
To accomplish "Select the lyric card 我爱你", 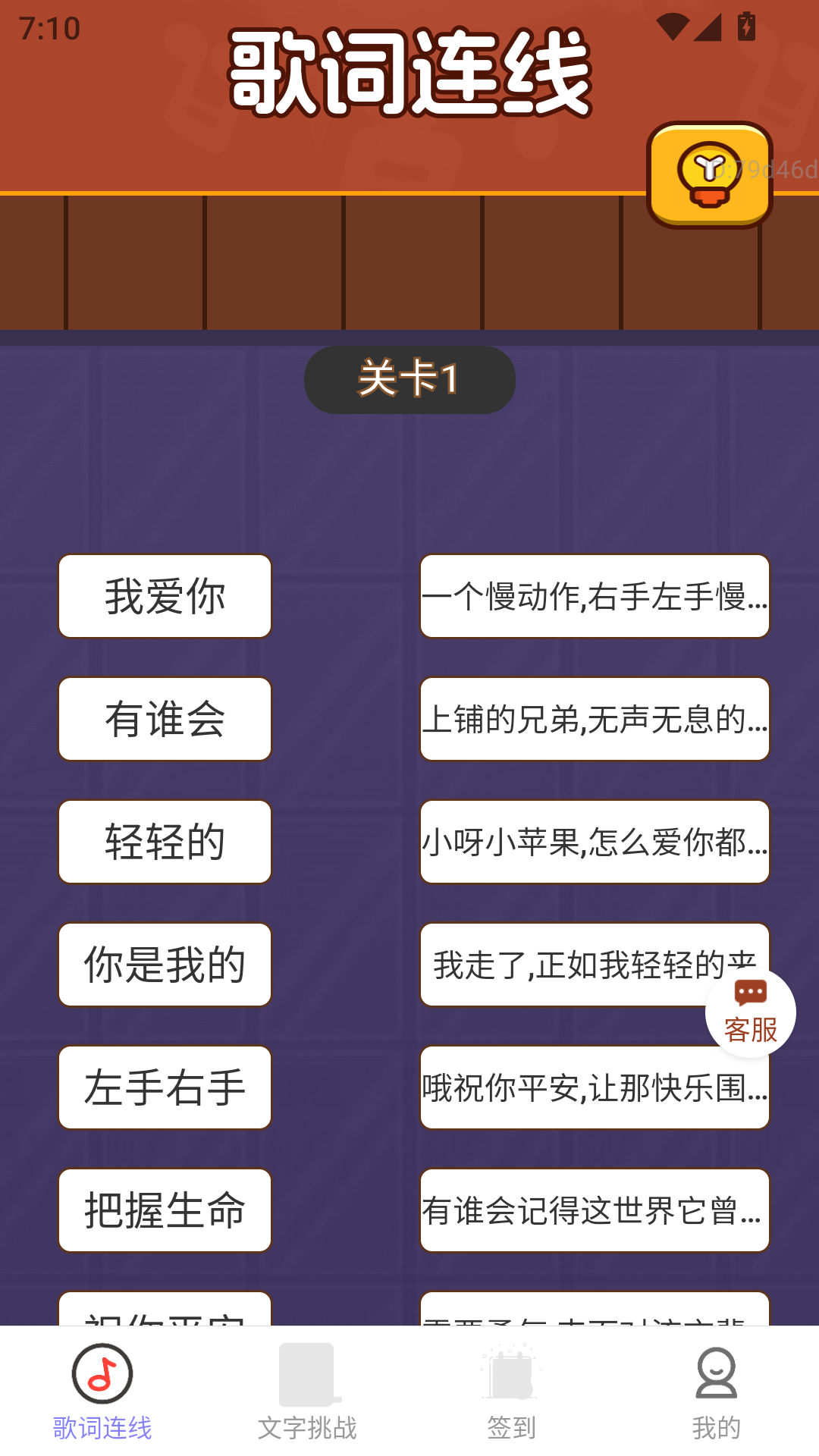I will pyautogui.click(x=164, y=596).
